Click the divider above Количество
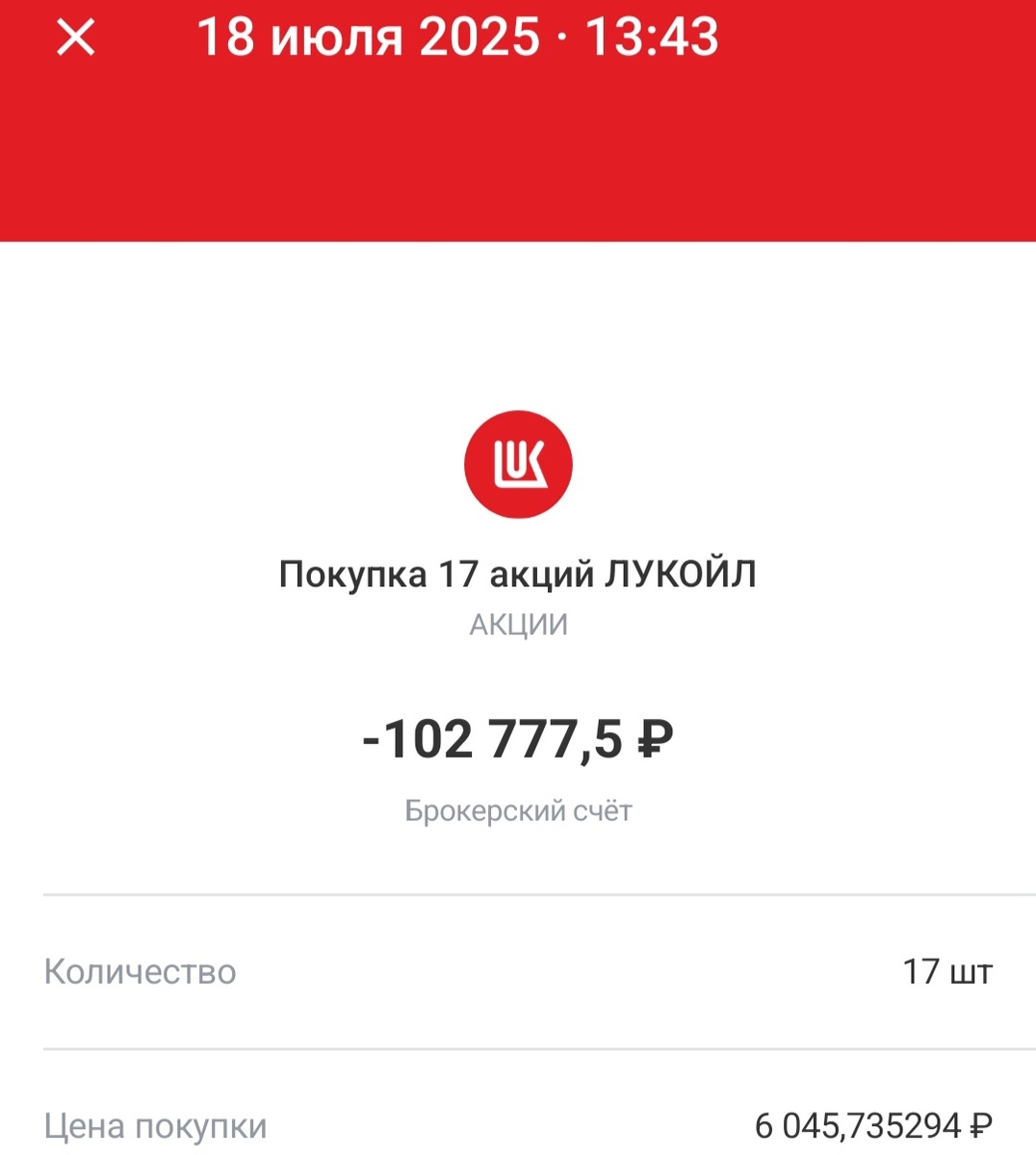 tap(518, 893)
